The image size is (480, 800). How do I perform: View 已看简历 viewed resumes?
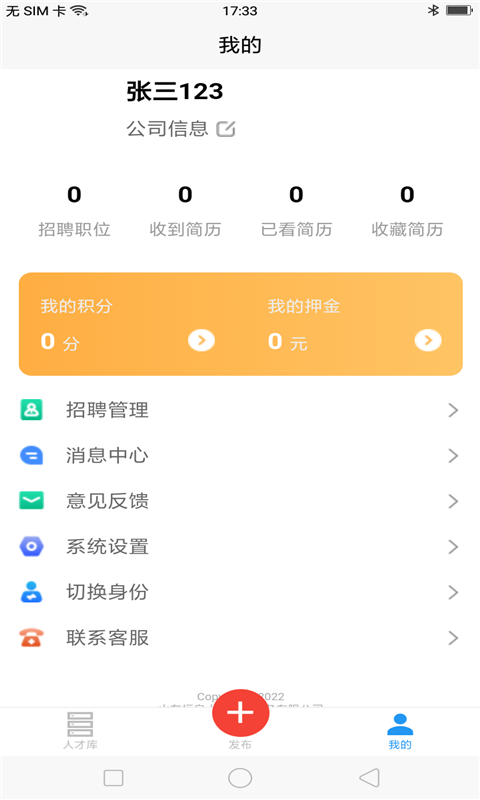296,211
